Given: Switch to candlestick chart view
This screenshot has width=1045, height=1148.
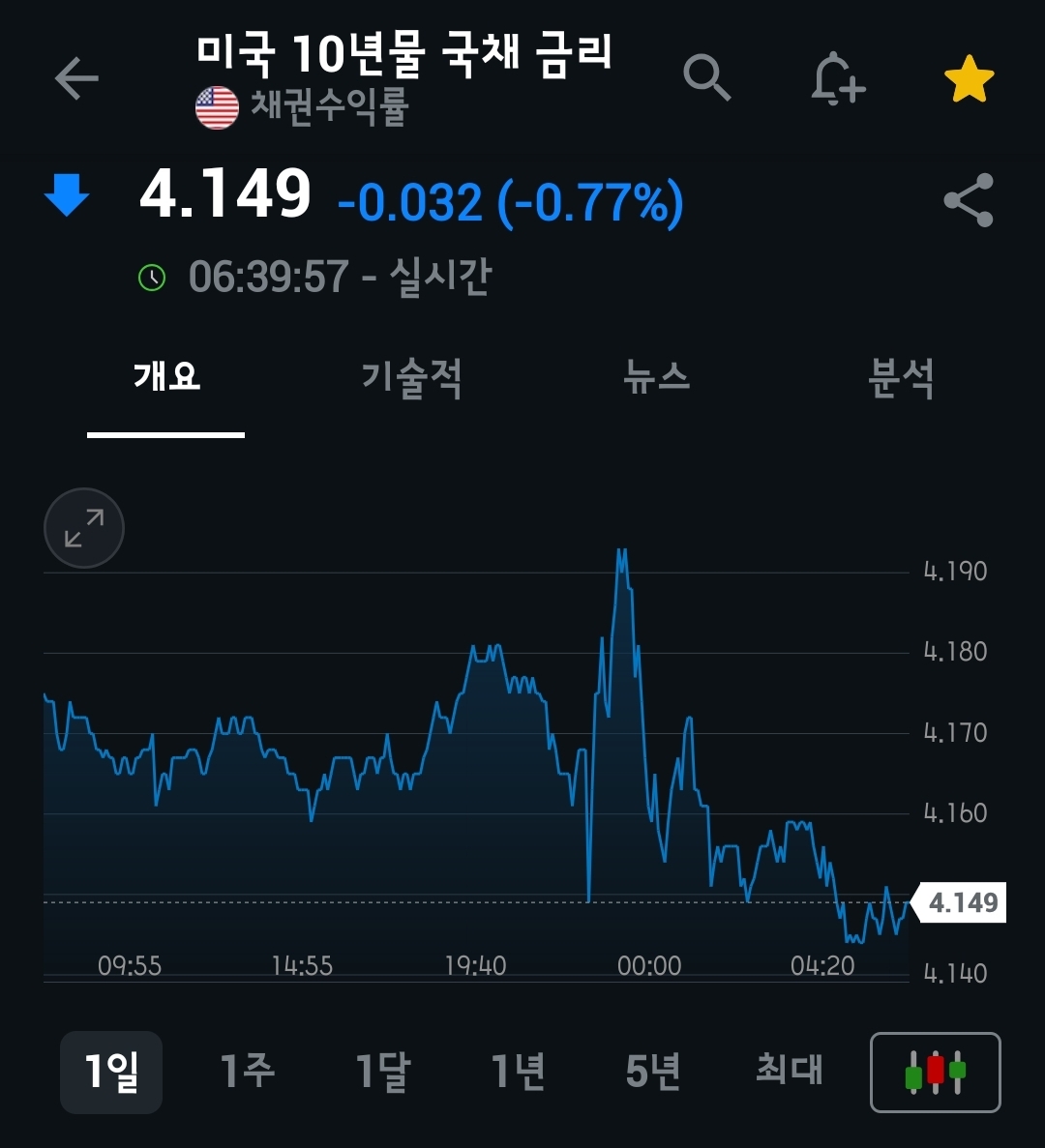Looking at the screenshot, I should tap(936, 1073).
